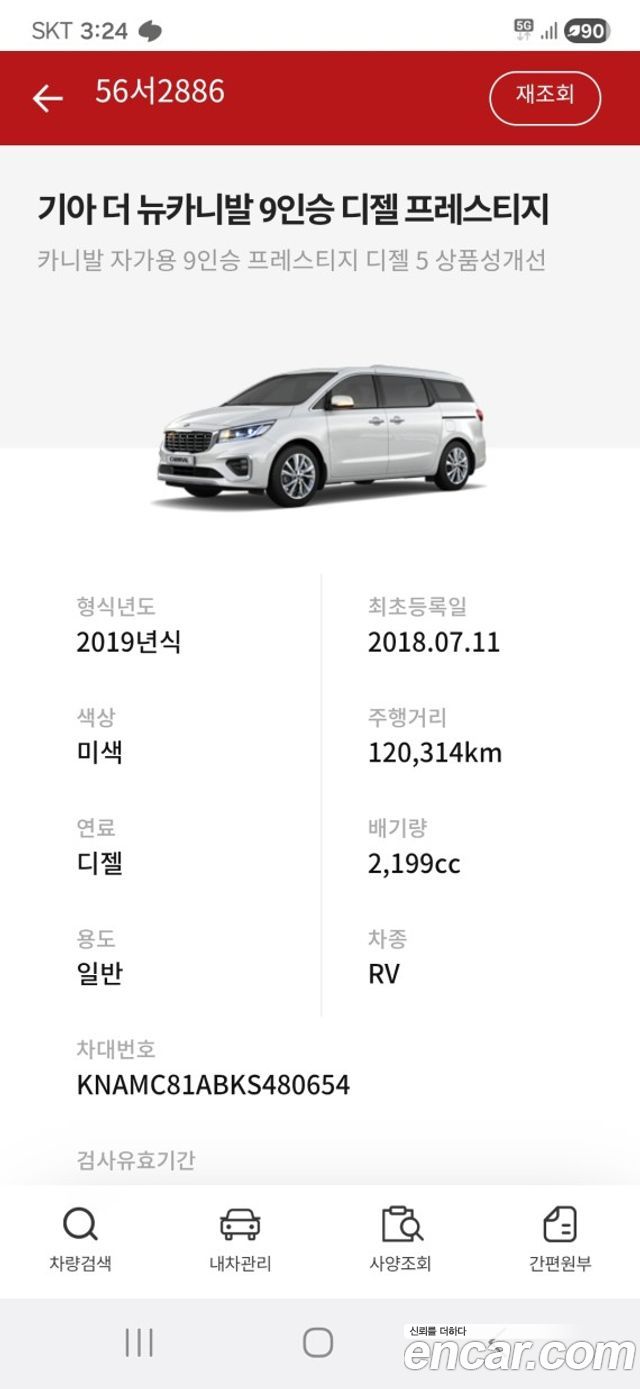The height and width of the screenshot is (1389, 640).
Task: Select the 간편원부 tab
Action: coord(560,1239)
